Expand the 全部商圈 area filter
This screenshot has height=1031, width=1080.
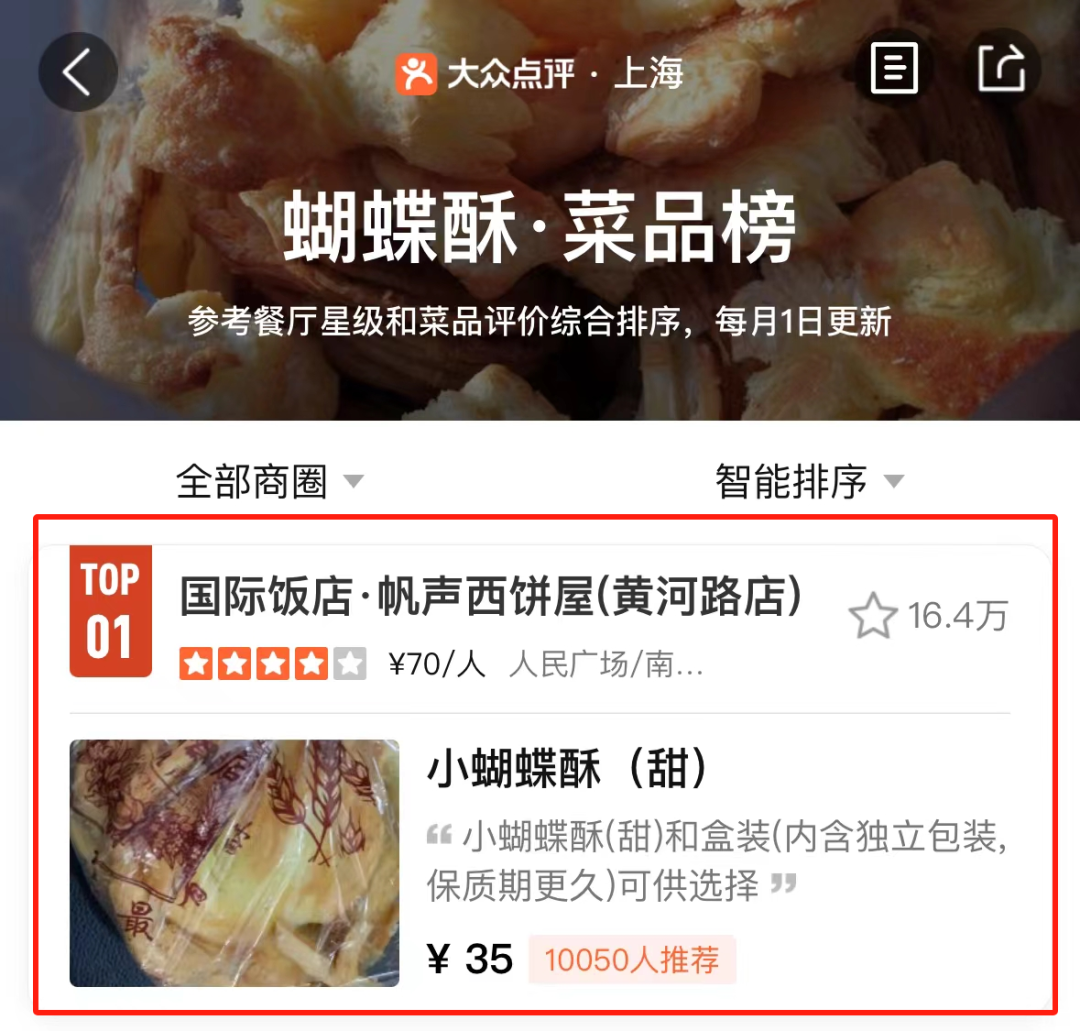(270, 482)
